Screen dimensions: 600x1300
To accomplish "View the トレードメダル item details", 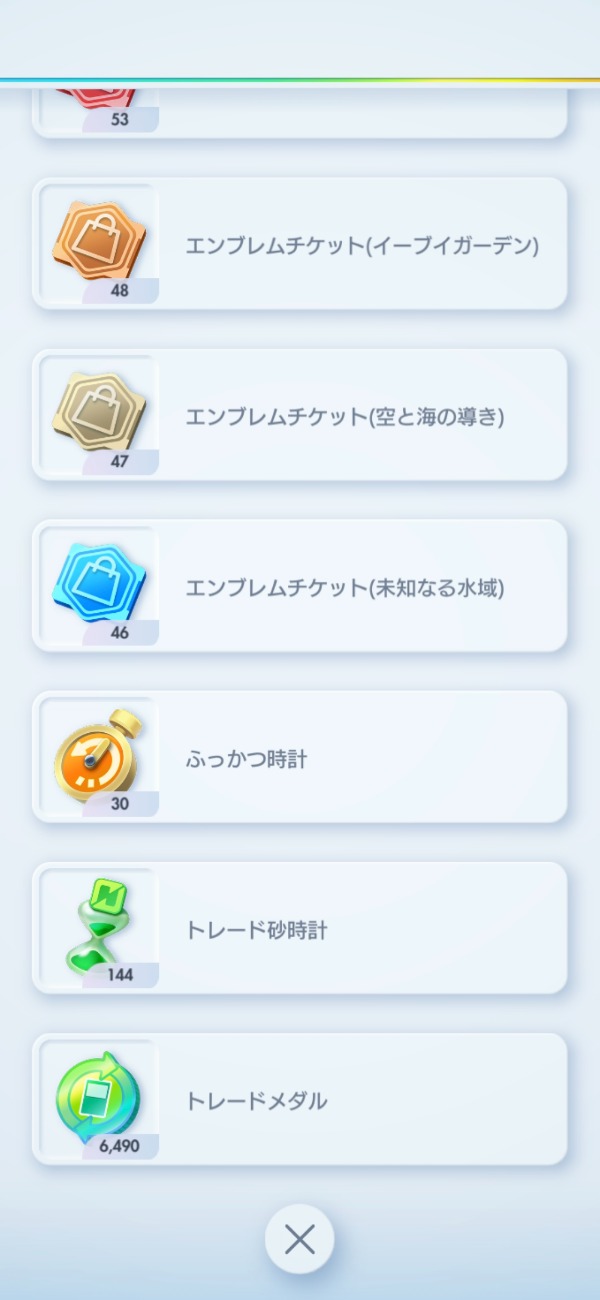I will [x=300, y=1099].
